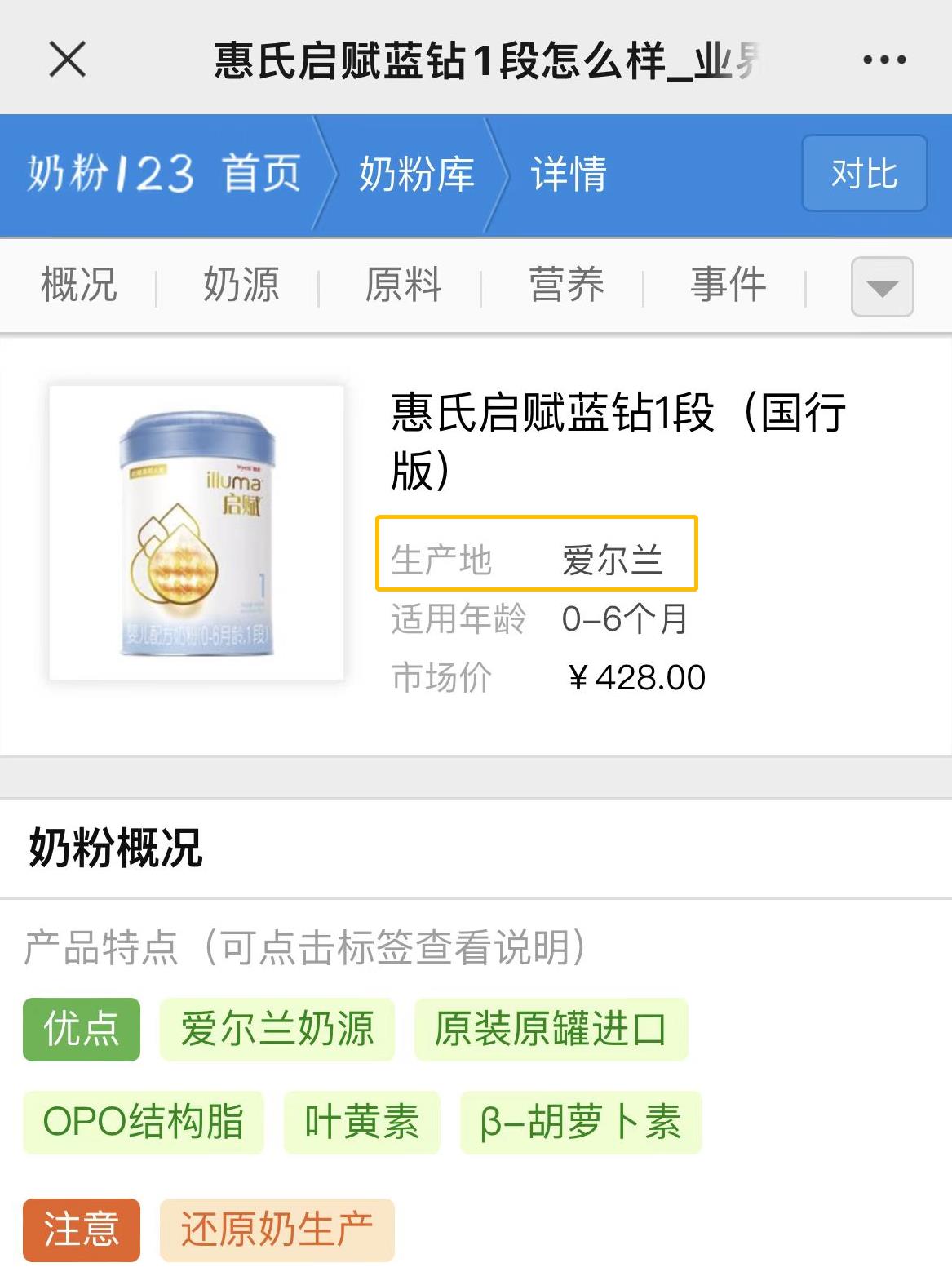Open the 还原奶生产 warning tag
Image resolution: width=952 pixels, height=1285 pixels.
[x=277, y=1230]
